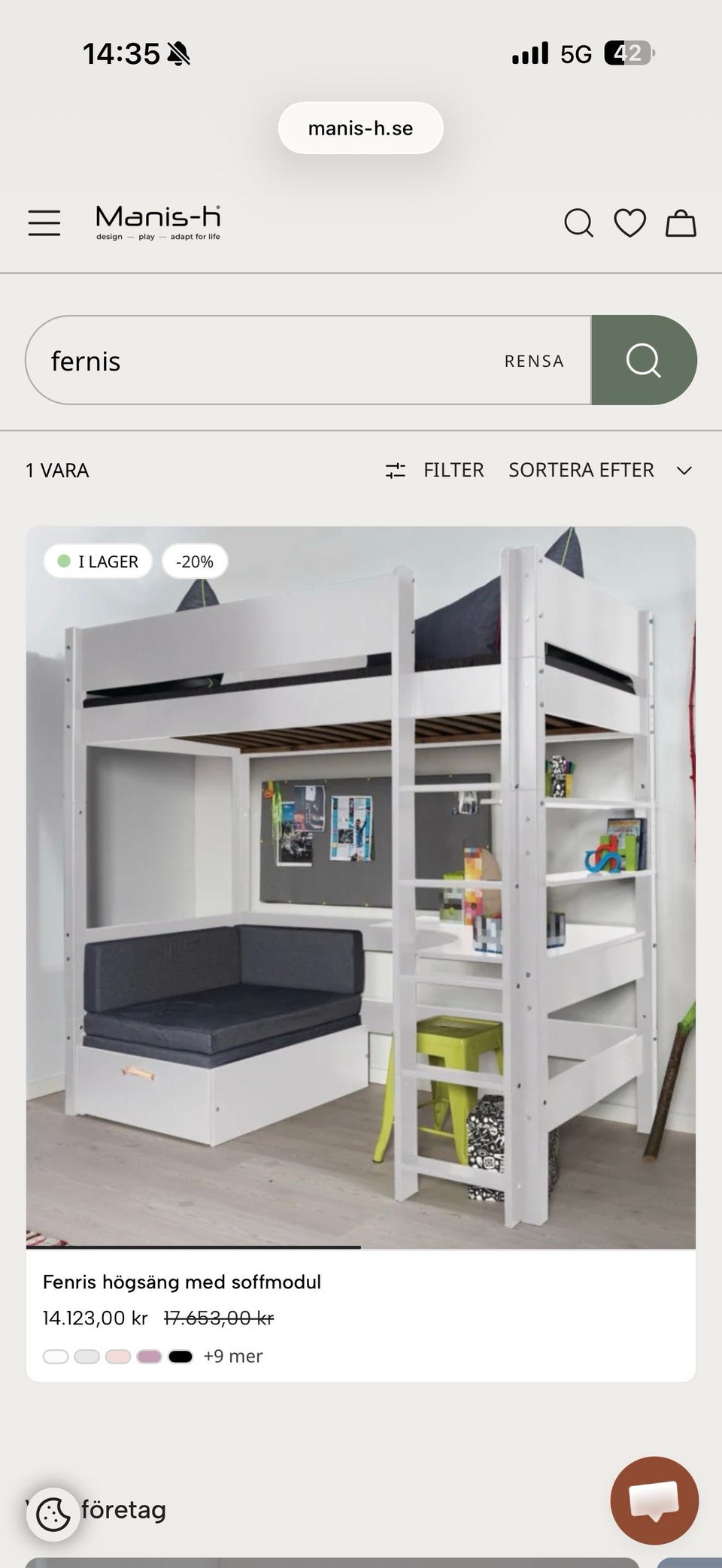Open the hamburger menu
Screen dimensions: 722x1568
[44, 223]
